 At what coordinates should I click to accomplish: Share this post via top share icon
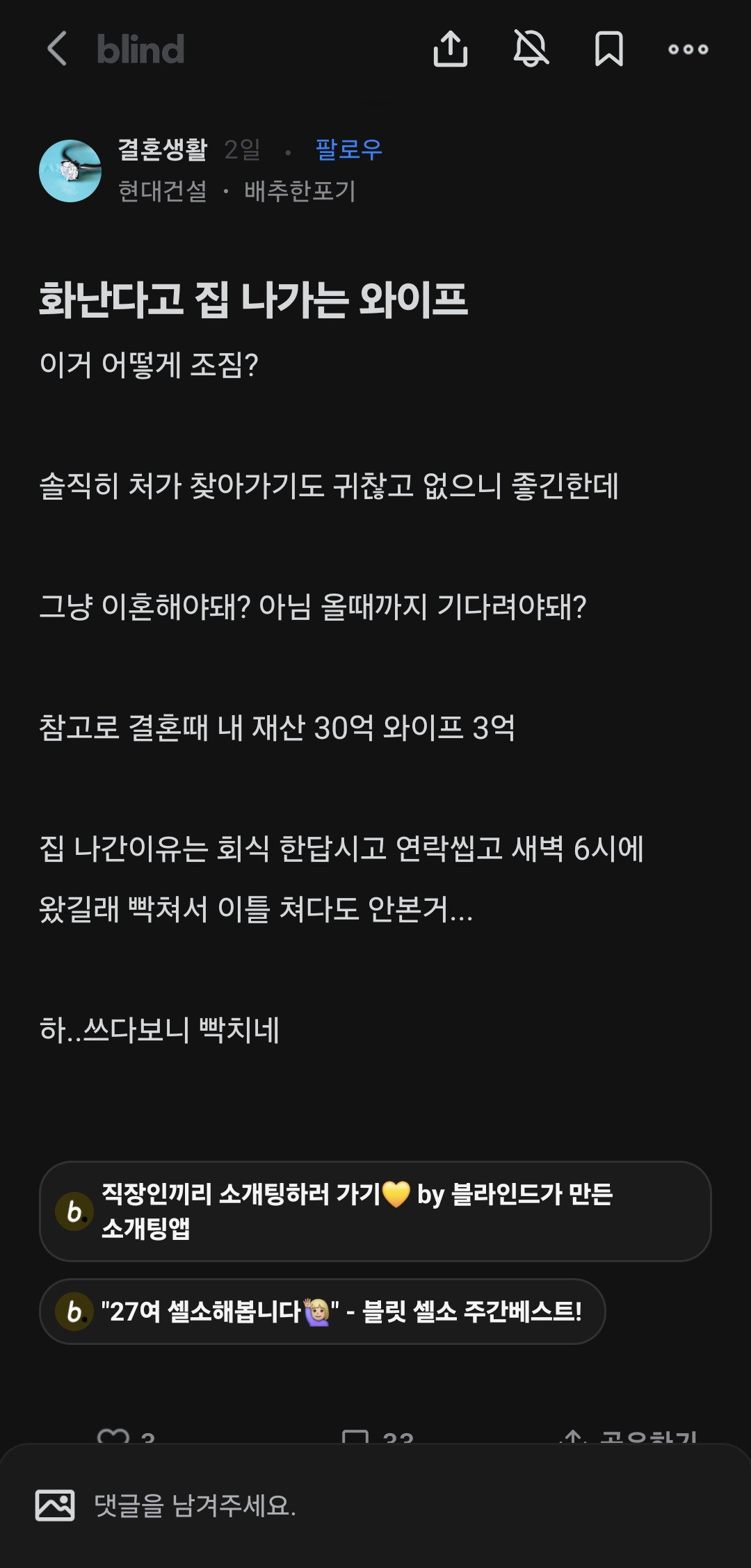[451, 49]
